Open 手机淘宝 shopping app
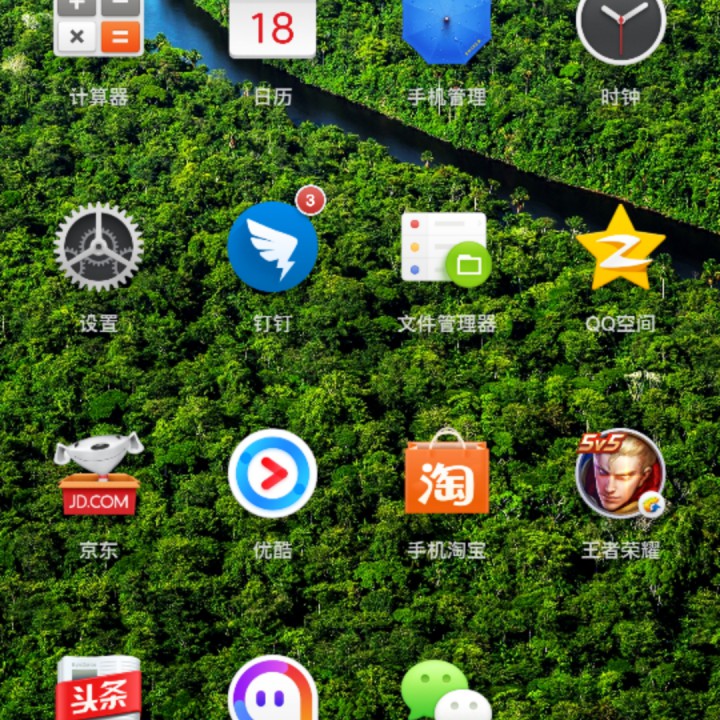Viewport: 720px width, 720px height. tap(446, 474)
